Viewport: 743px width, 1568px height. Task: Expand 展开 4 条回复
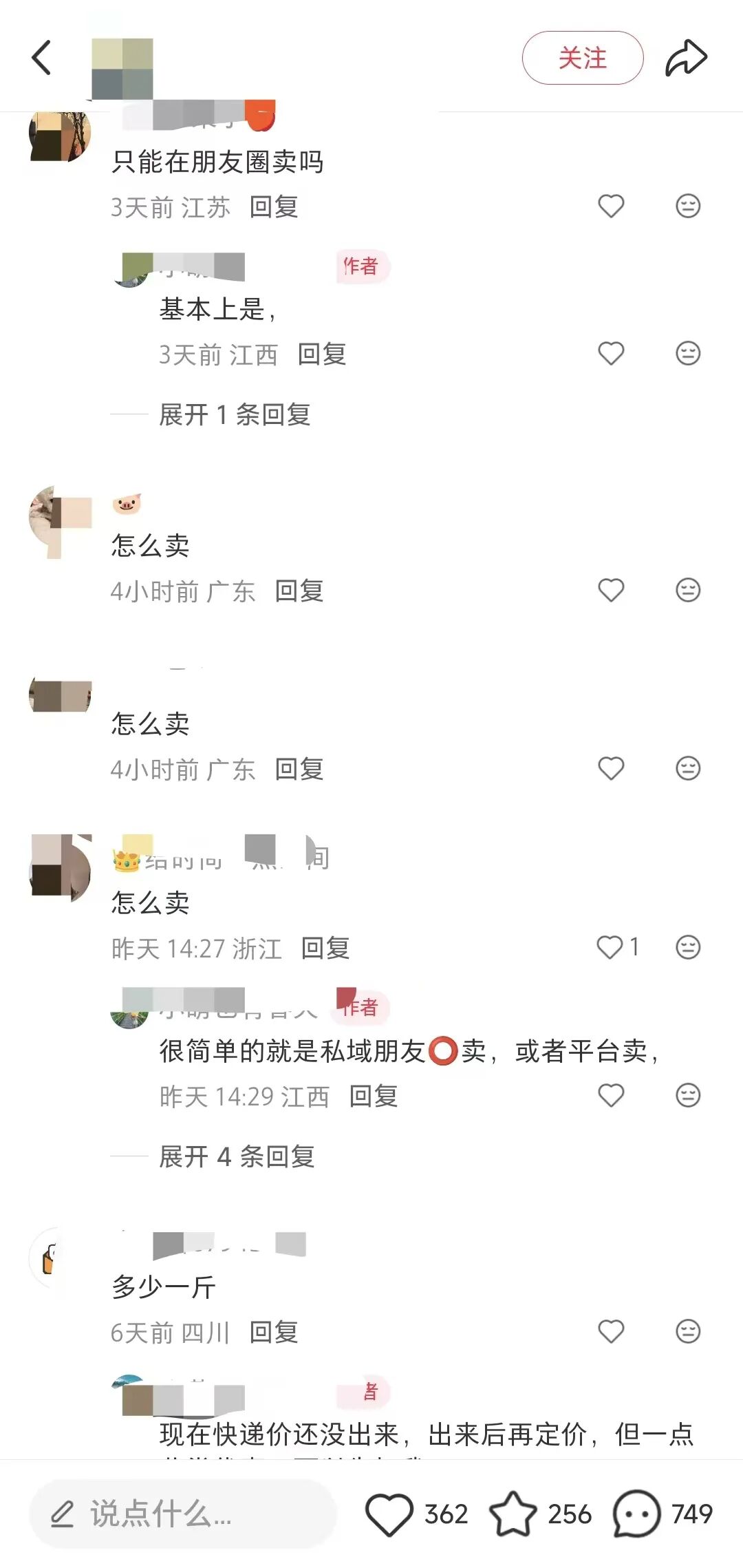237,1156
